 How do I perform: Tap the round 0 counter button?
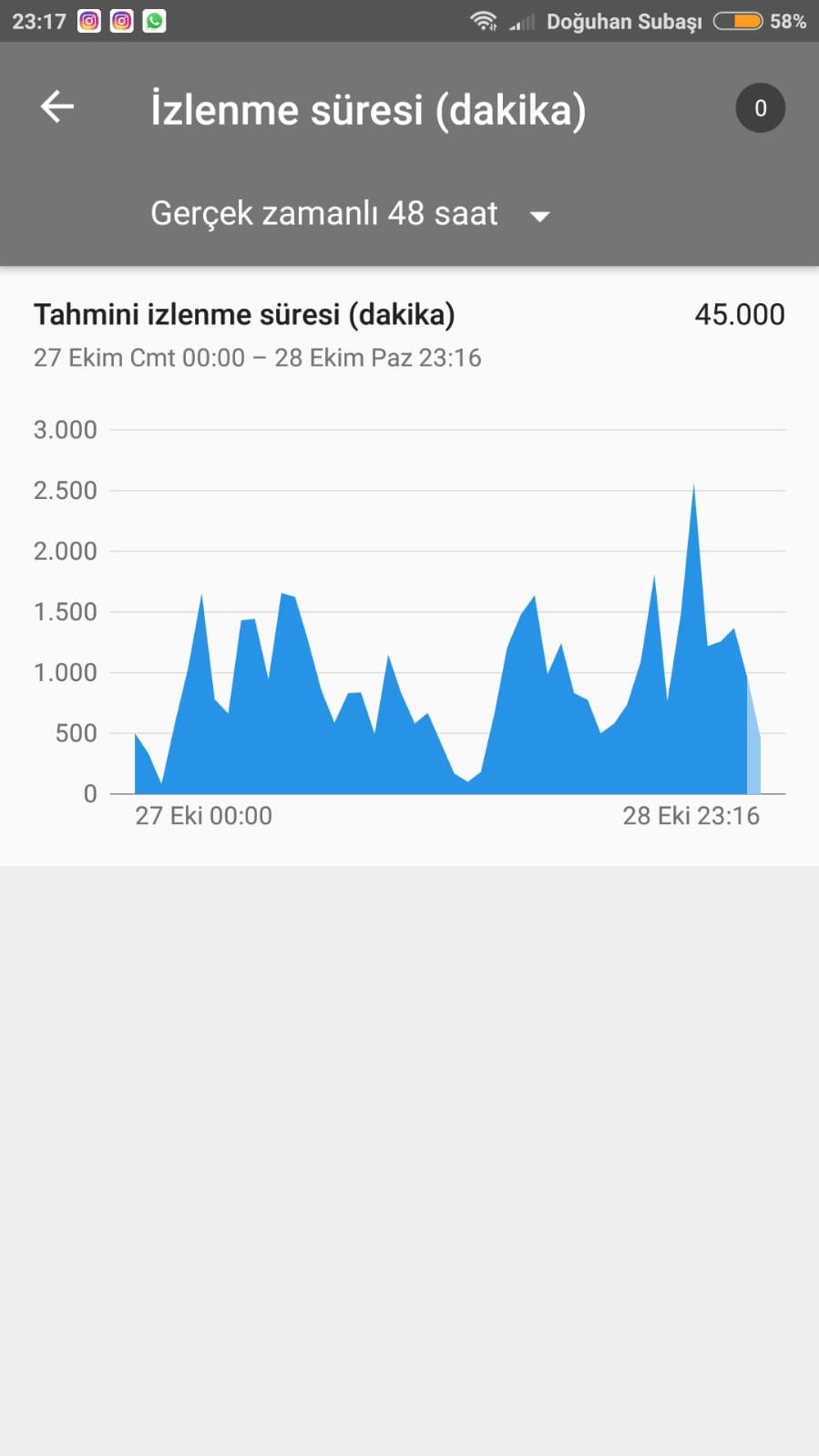coord(760,108)
